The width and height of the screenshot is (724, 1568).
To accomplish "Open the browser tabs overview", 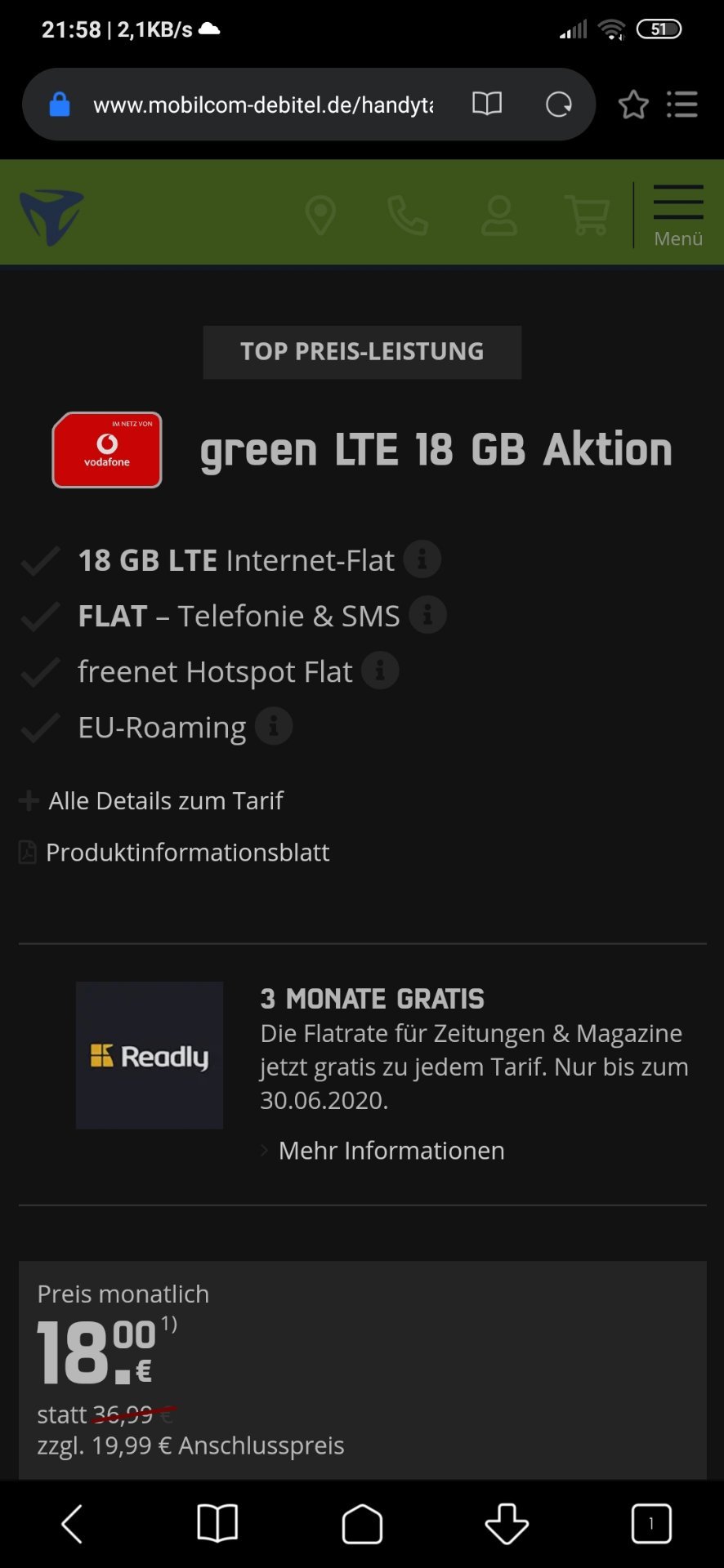I will [651, 1524].
